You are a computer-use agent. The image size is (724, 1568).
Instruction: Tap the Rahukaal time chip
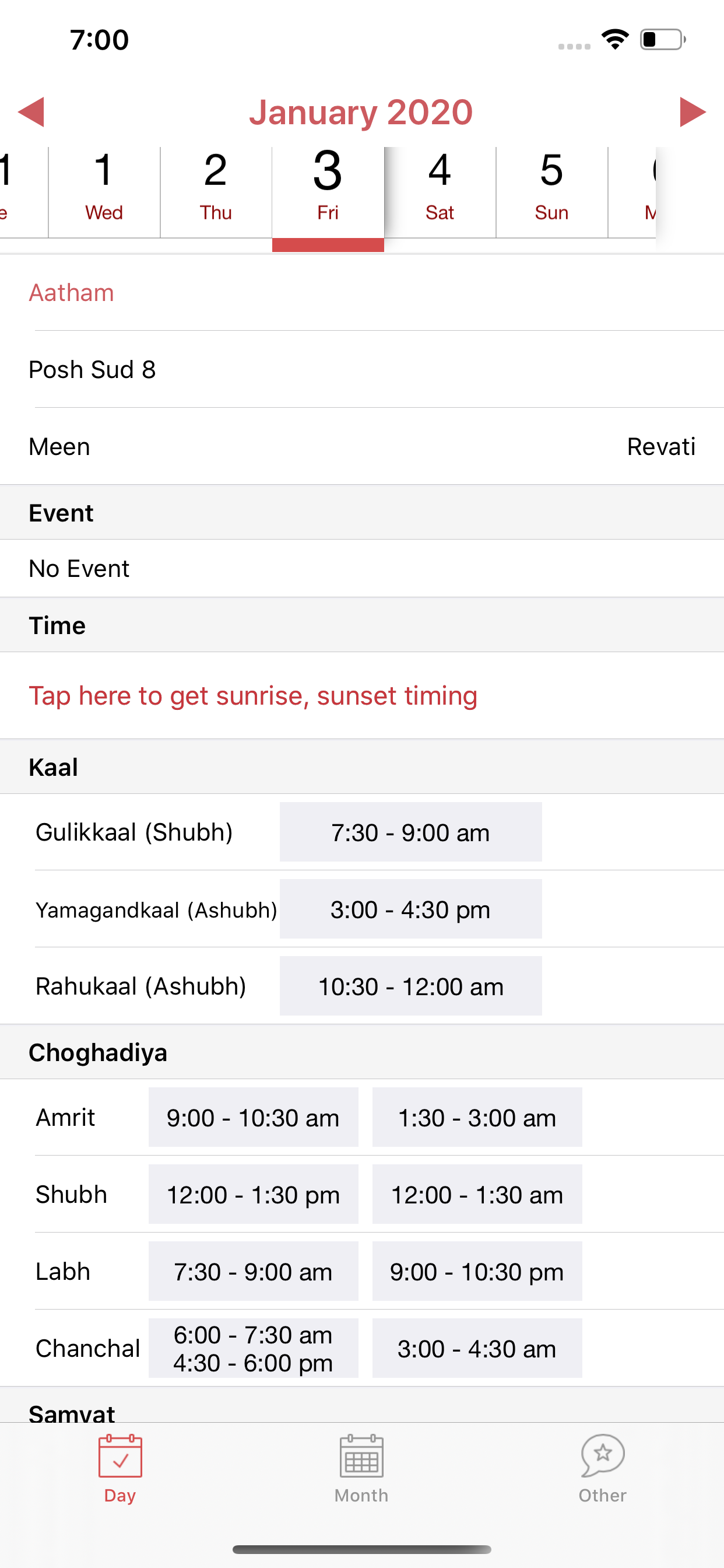pos(410,986)
